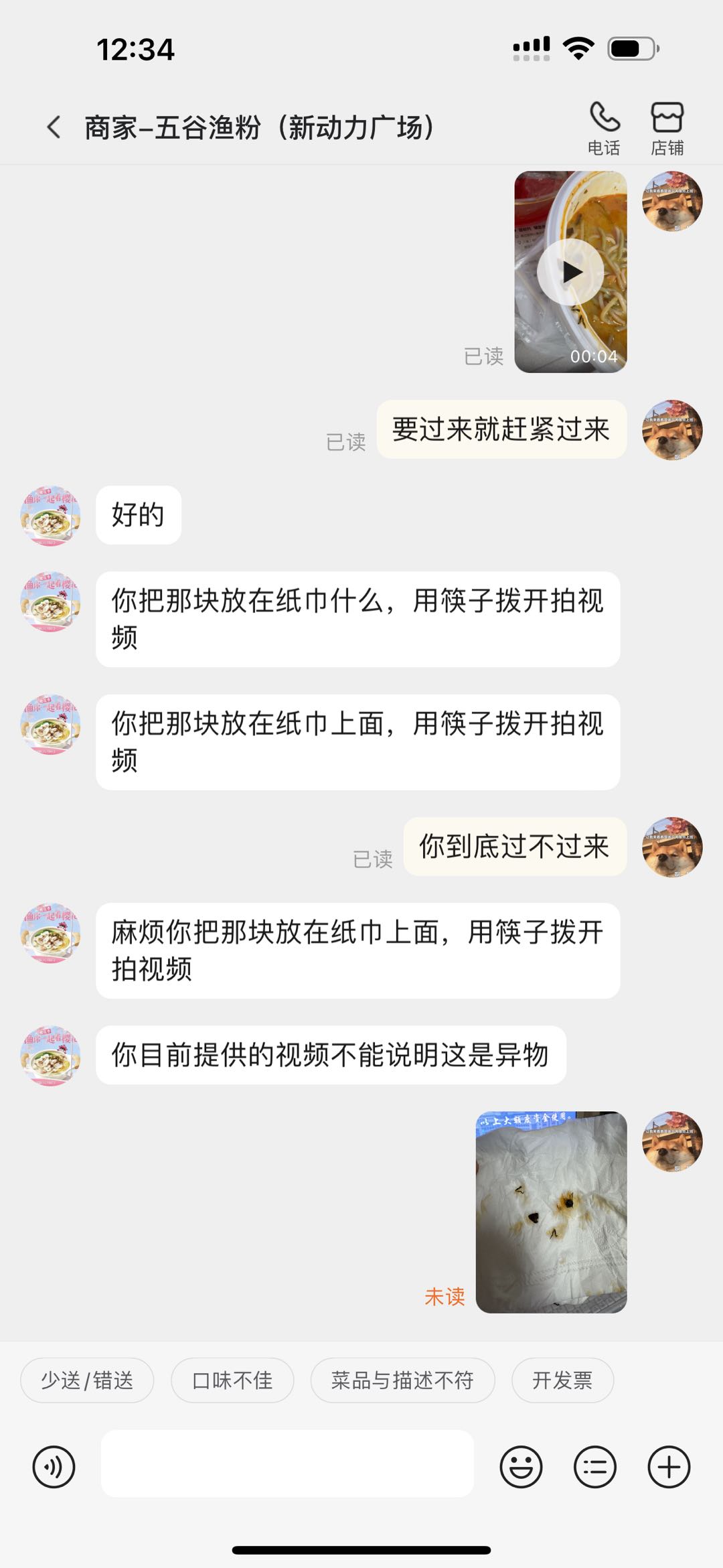Go back from the merchant chat
The height and width of the screenshot is (1568, 723).
tap(54, 127)
